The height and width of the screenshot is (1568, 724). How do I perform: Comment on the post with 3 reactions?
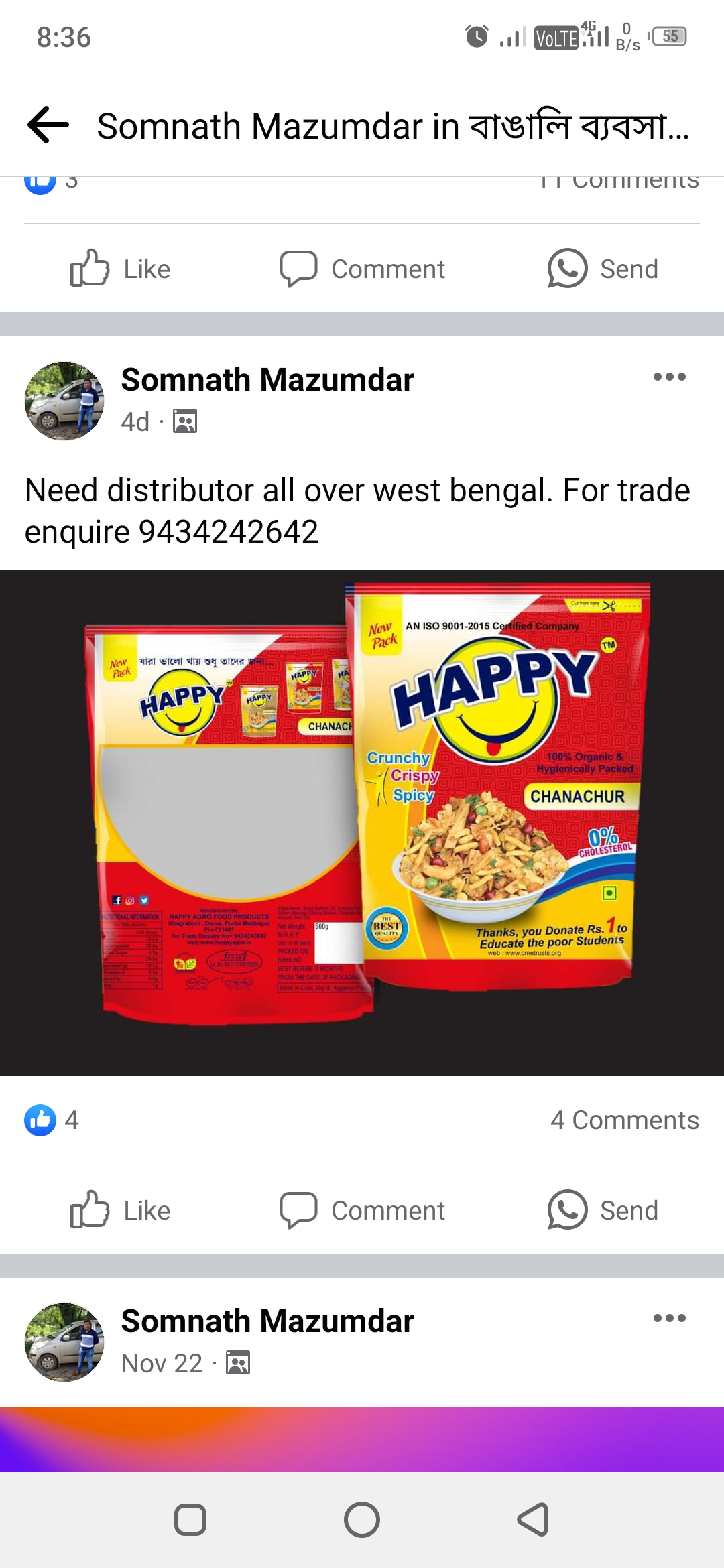pyautogui.click(x=363, y=269)
